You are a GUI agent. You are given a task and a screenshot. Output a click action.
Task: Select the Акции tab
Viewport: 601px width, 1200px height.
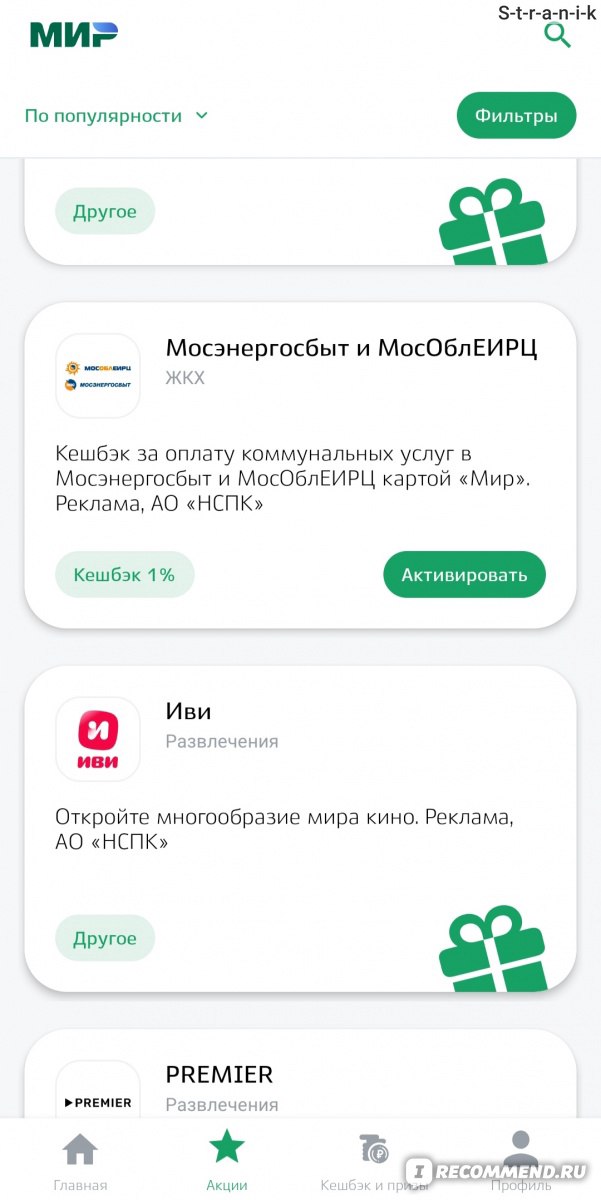pyautogui.click(x=227, y=1160)
